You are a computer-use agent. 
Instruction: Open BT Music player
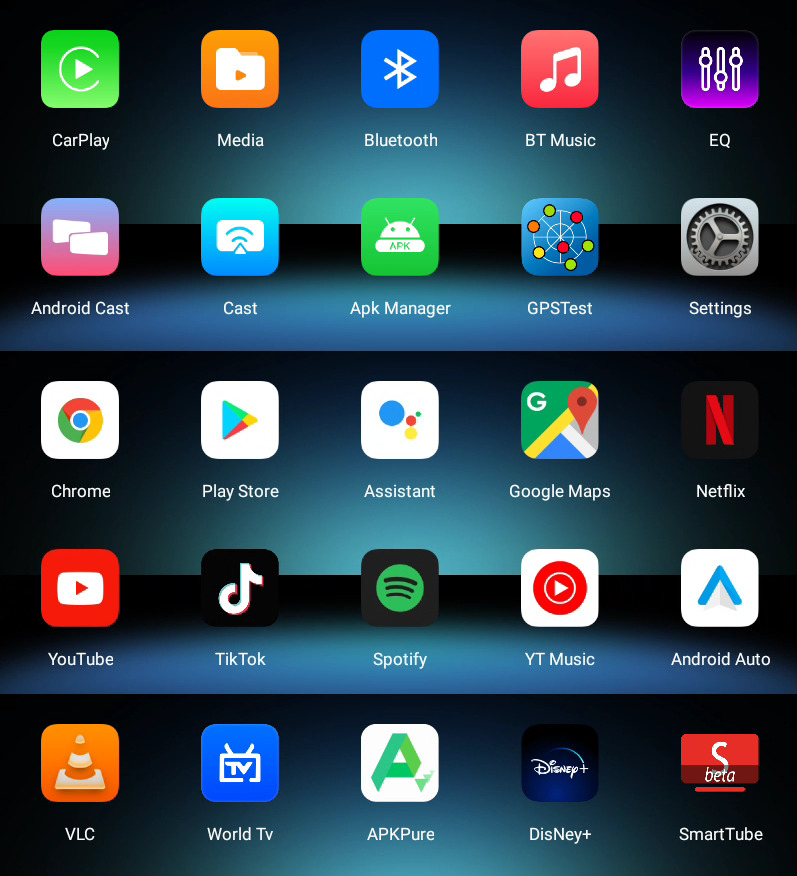click(x=560, y=69)
